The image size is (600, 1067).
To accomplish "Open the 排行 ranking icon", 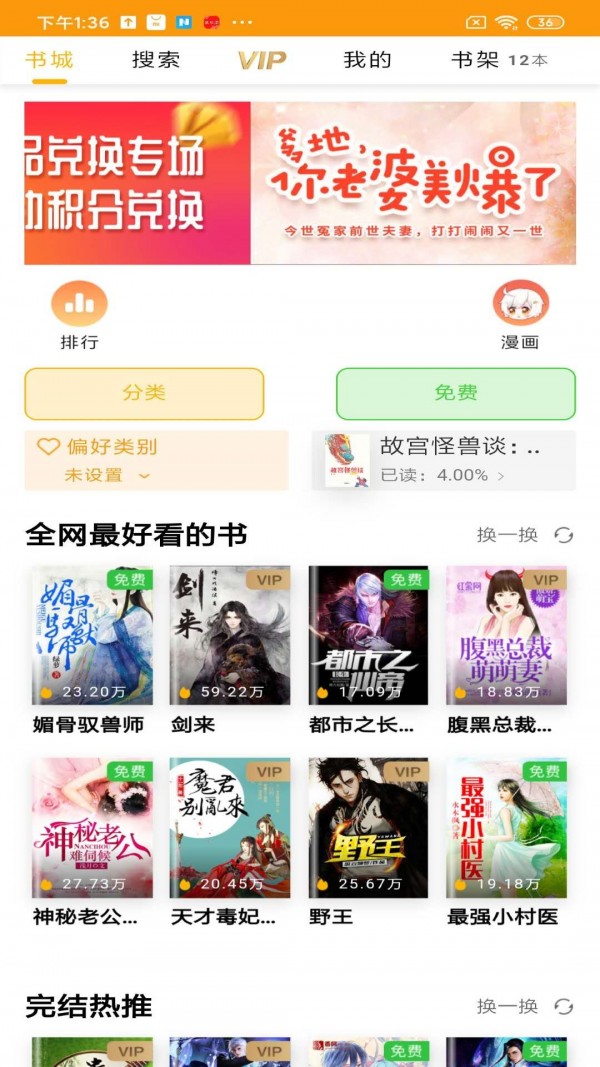I will tap(79, 314).
